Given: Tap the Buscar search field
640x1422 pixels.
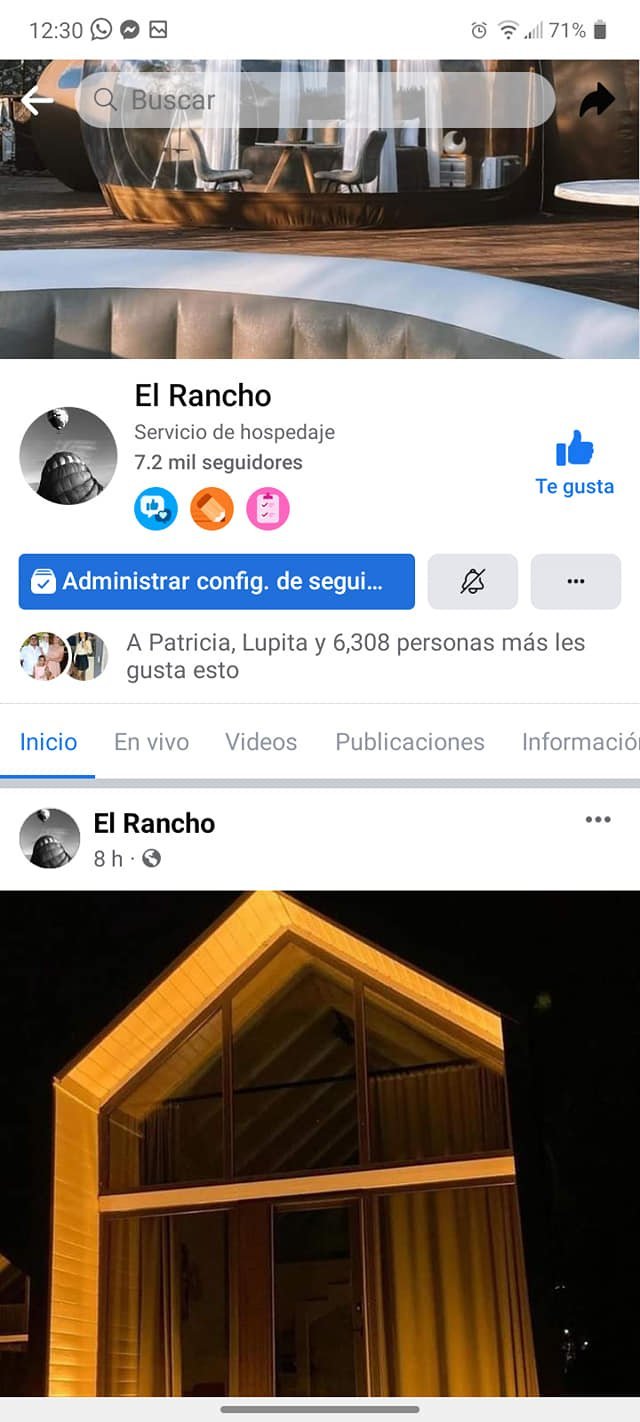Looking at the screenshot, I should pyautogui.click(x=316, y=100).
